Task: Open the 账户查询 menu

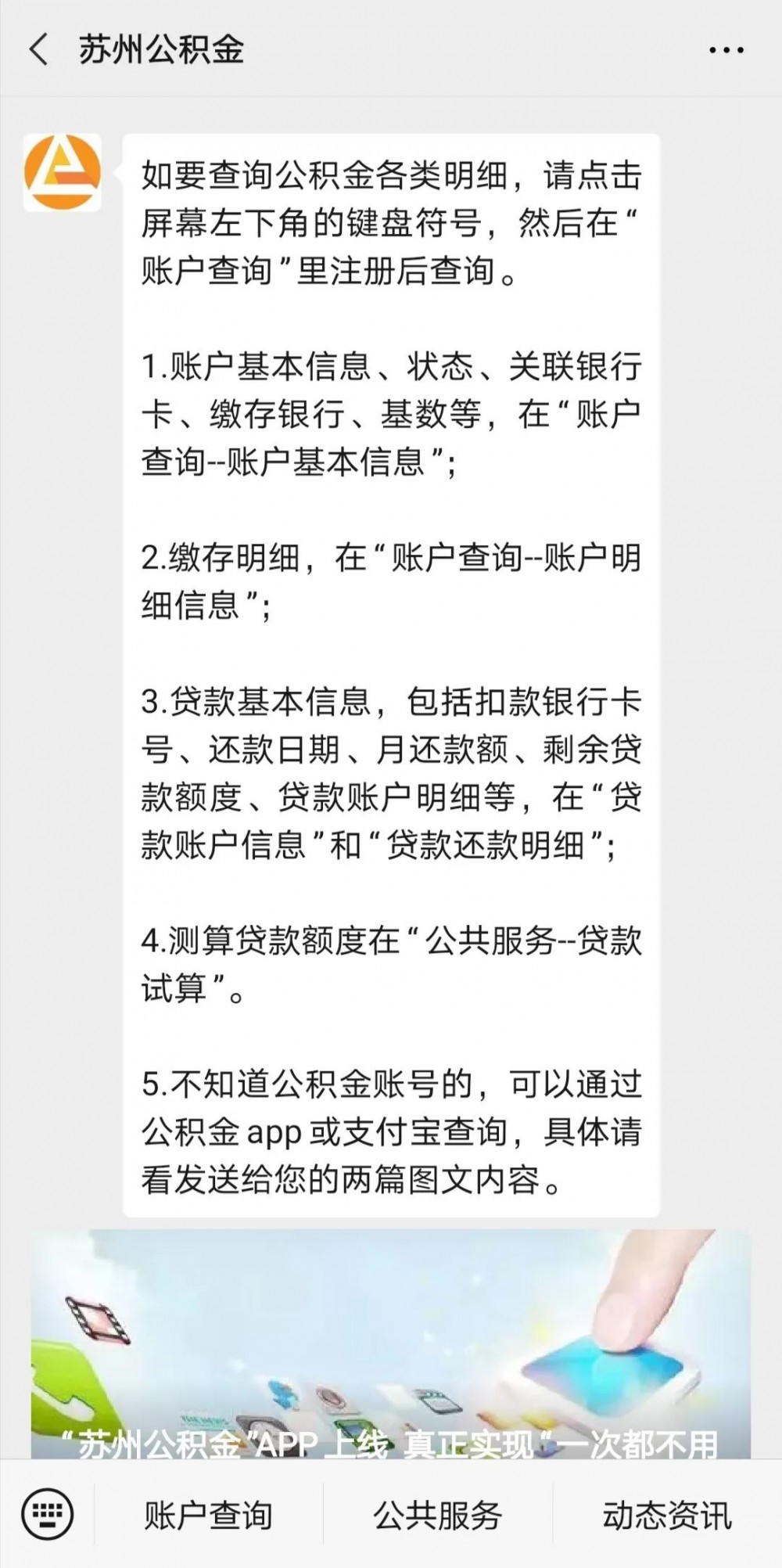Action: pos(209,1515)
